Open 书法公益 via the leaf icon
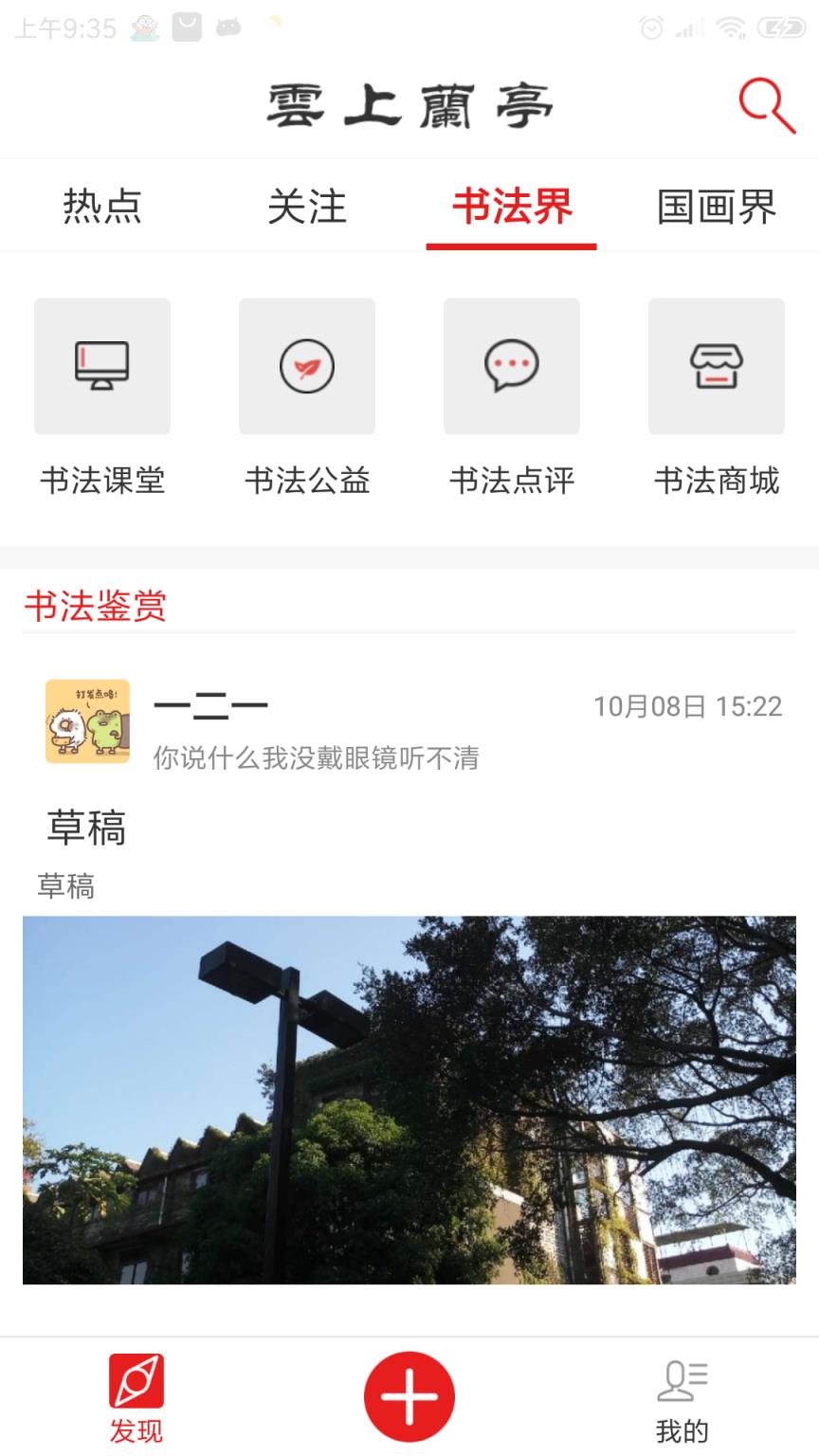The height and width of the screenshot is (1456, 819). (x=307, y=366)
